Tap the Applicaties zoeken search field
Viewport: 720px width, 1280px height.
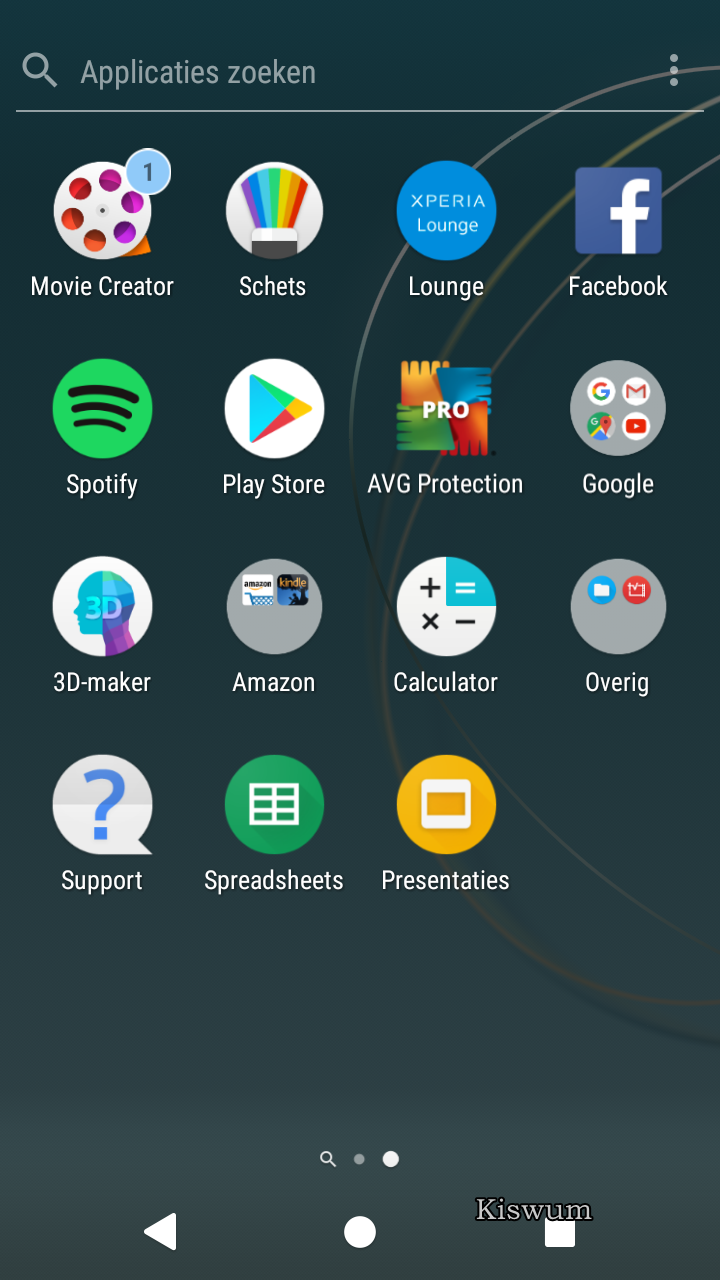[340, 71]
